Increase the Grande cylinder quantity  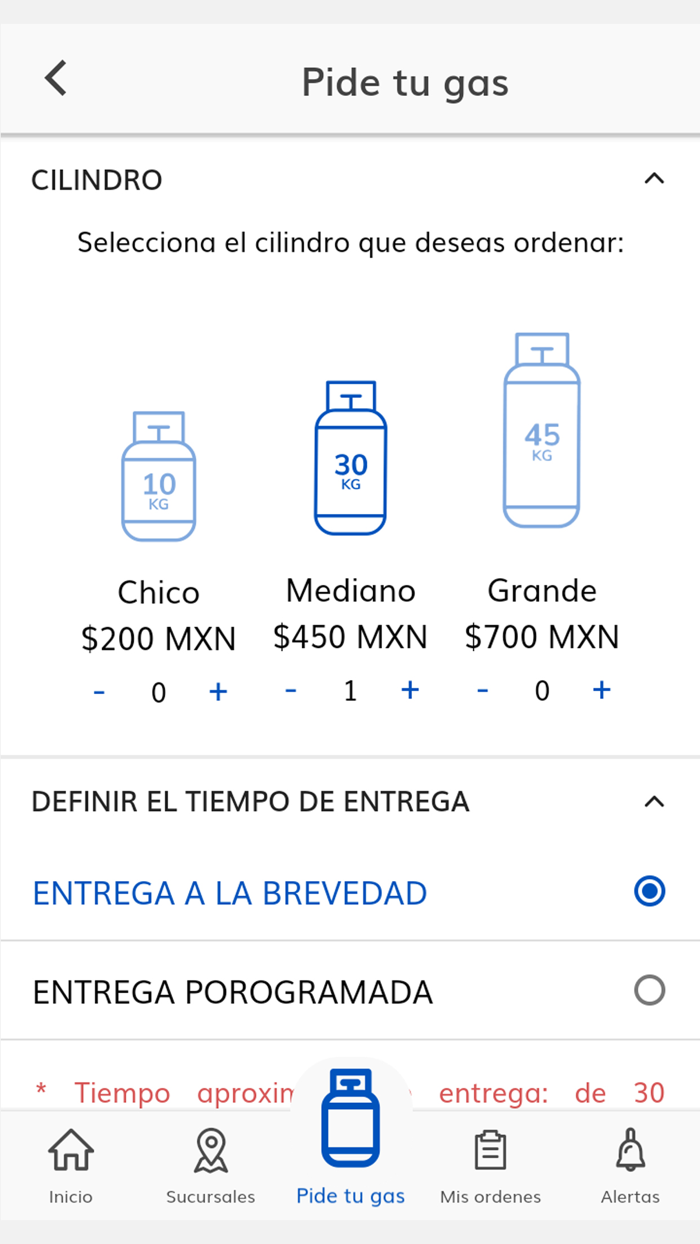click(601, 689)
